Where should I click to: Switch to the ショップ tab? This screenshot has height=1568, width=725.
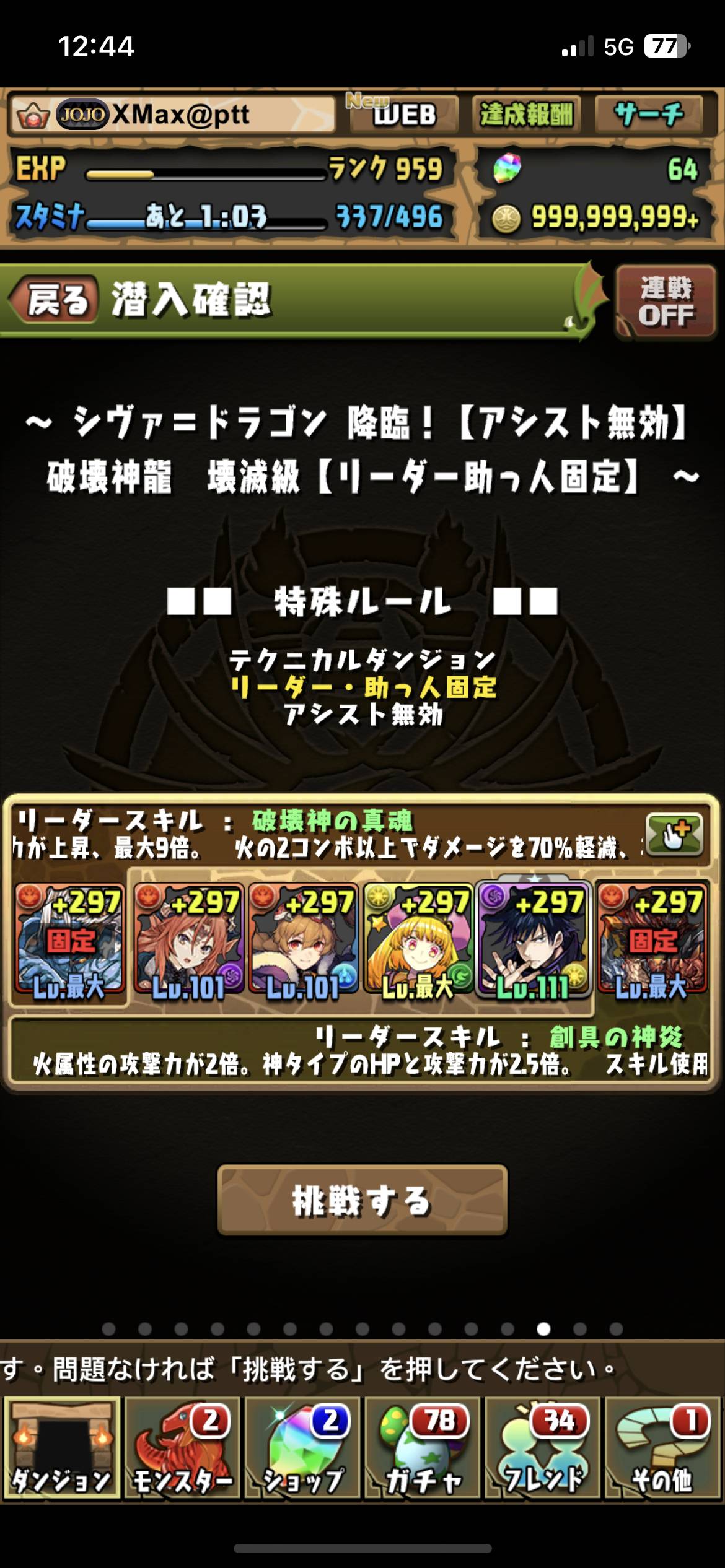click(302, 1448)
